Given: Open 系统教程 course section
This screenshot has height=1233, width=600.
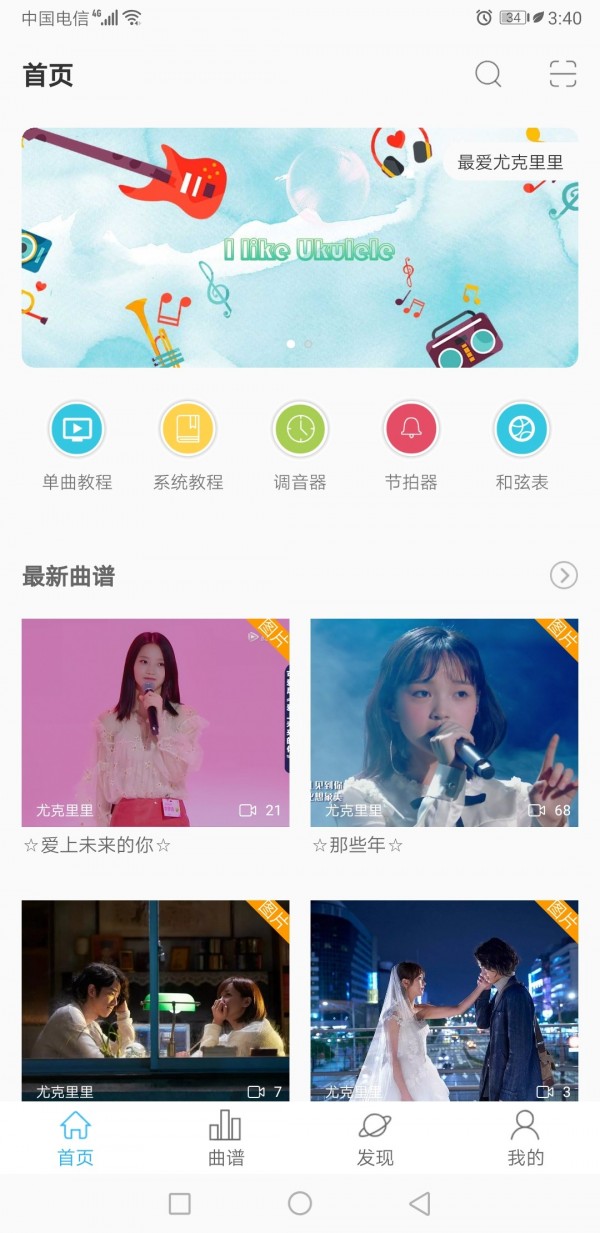Looking at the screenshot, I should coord(188,445).
